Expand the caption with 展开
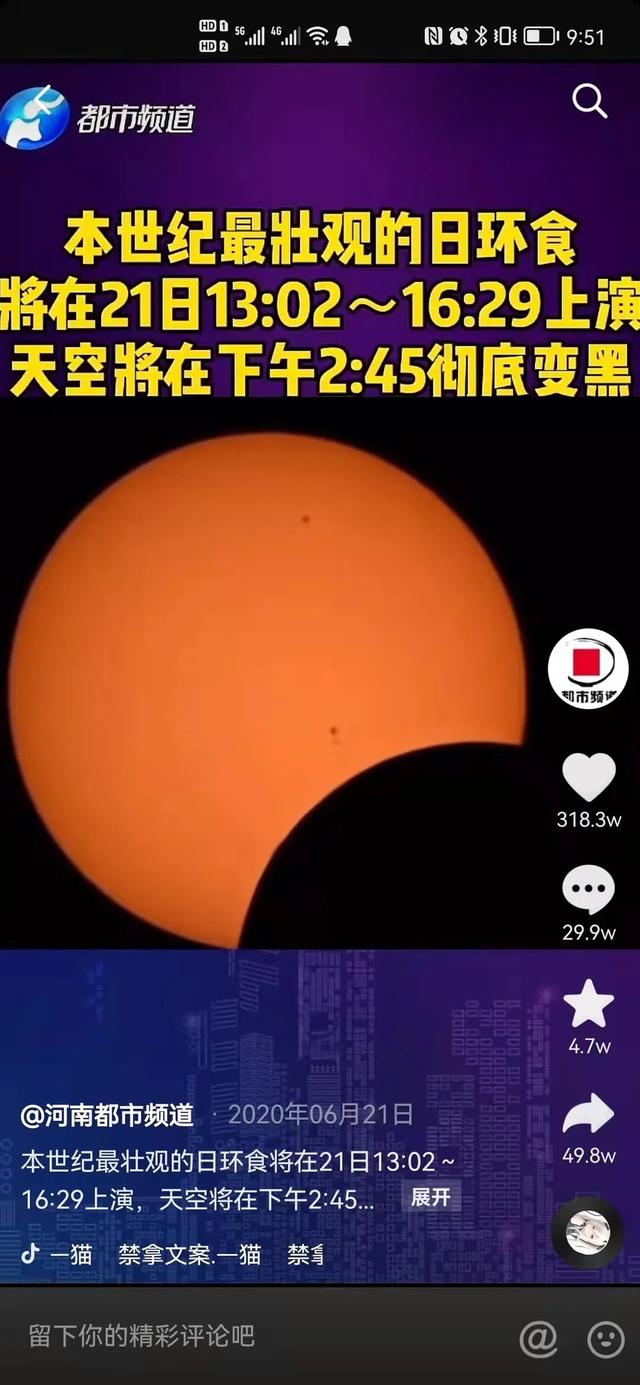Screen dimensions: 640x1385 431,1197
